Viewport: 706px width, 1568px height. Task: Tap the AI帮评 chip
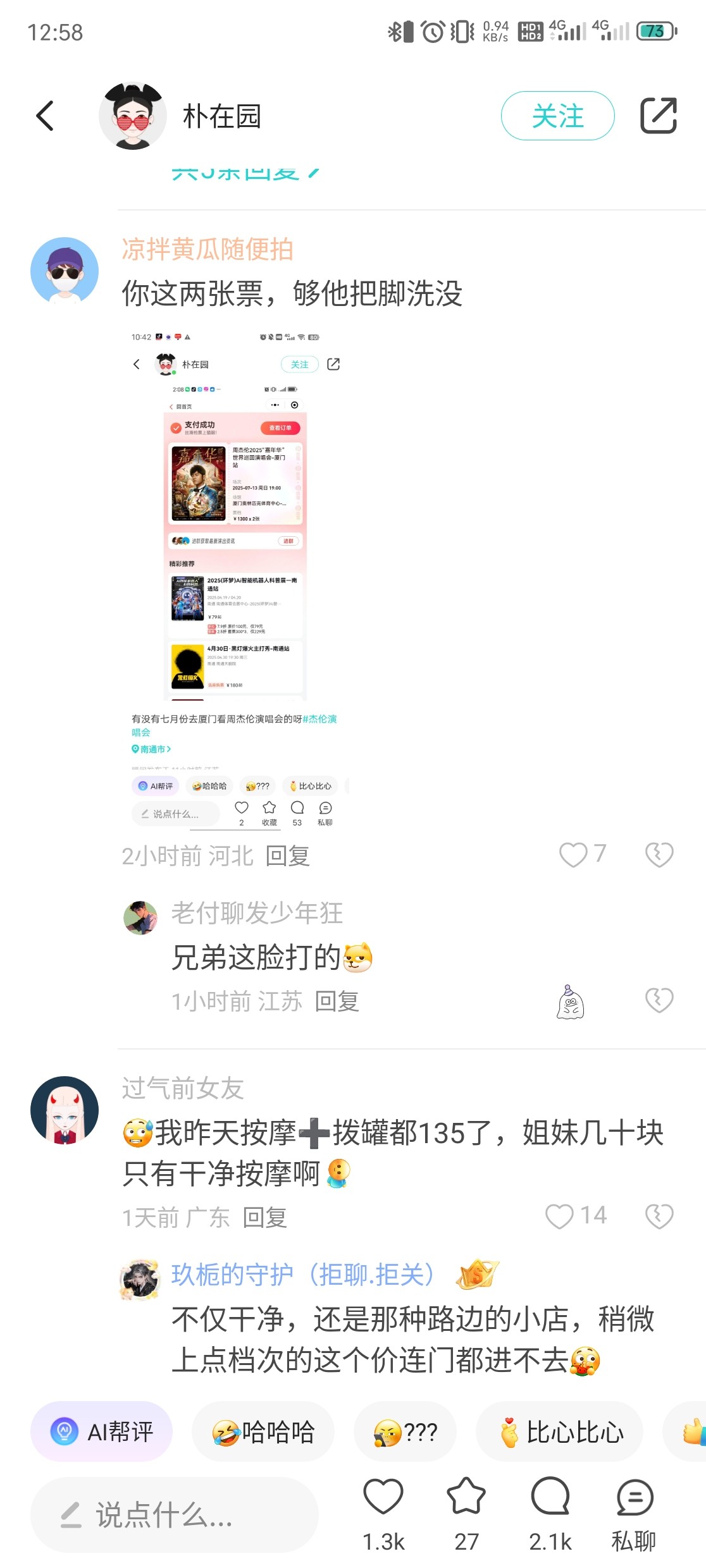[102, 1431]
